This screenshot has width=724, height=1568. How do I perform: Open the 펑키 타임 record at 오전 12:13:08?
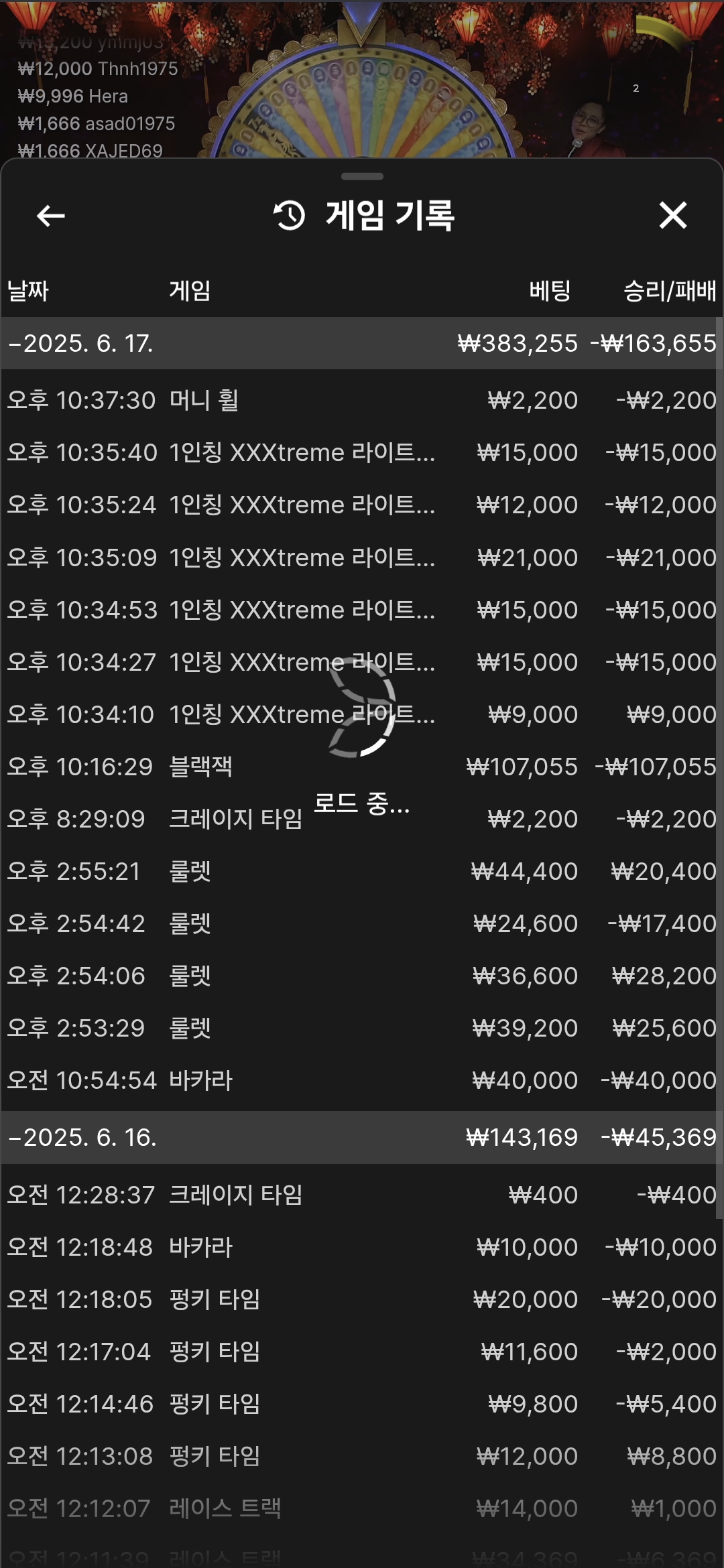point(362,1455)
